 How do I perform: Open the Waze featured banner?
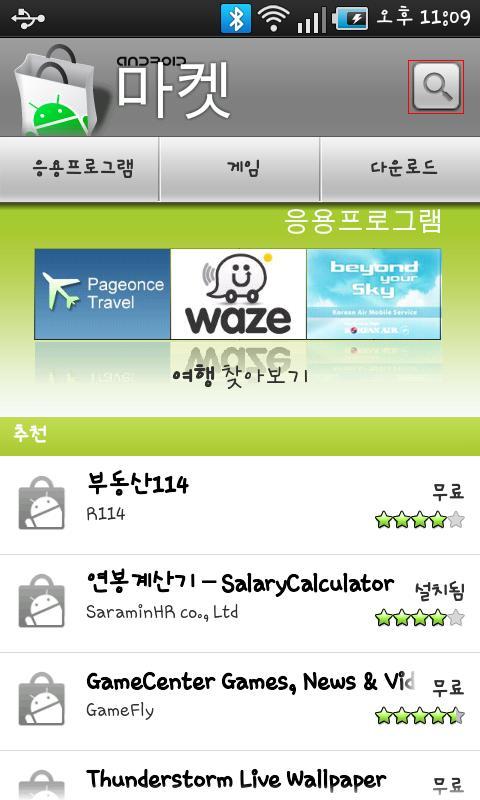(x=238, y=294)
